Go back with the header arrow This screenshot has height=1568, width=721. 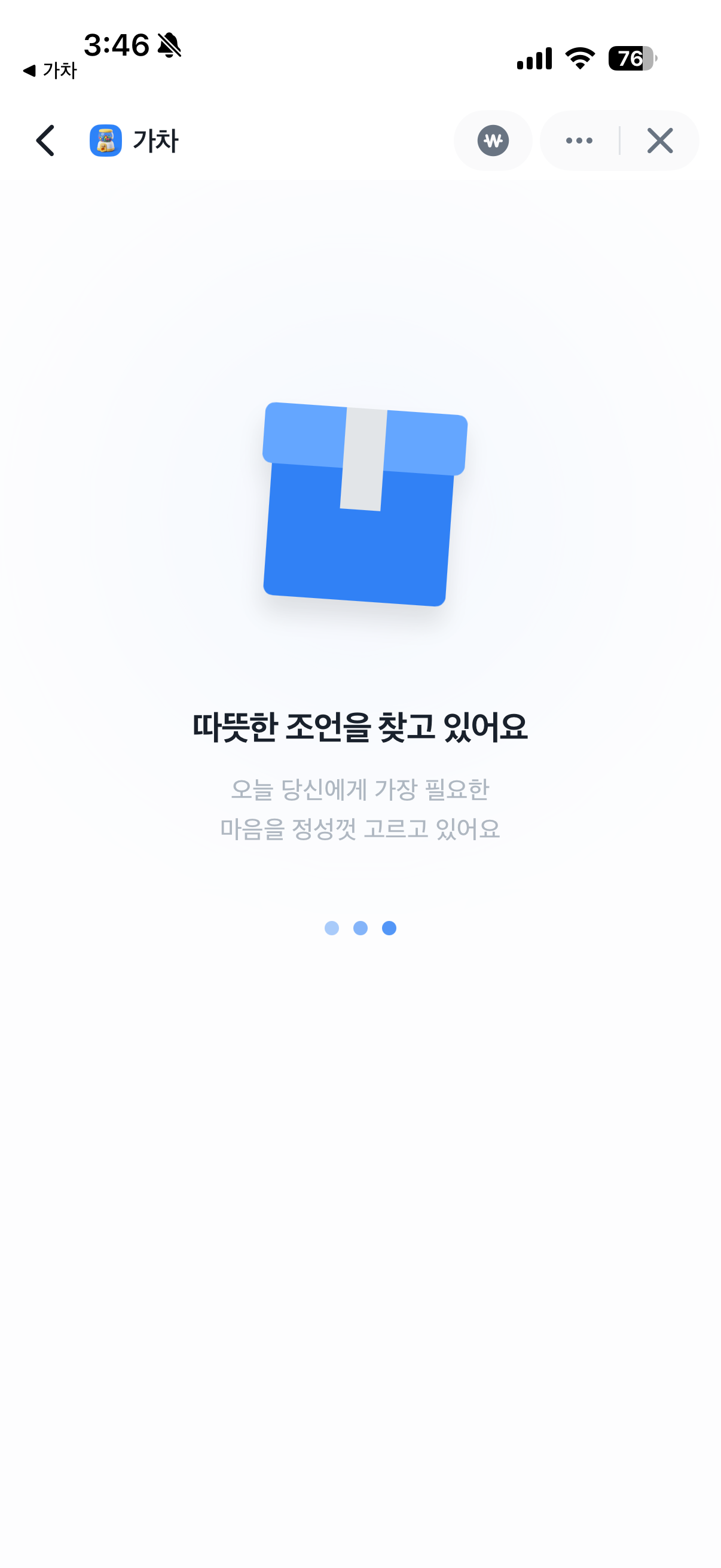45,141
